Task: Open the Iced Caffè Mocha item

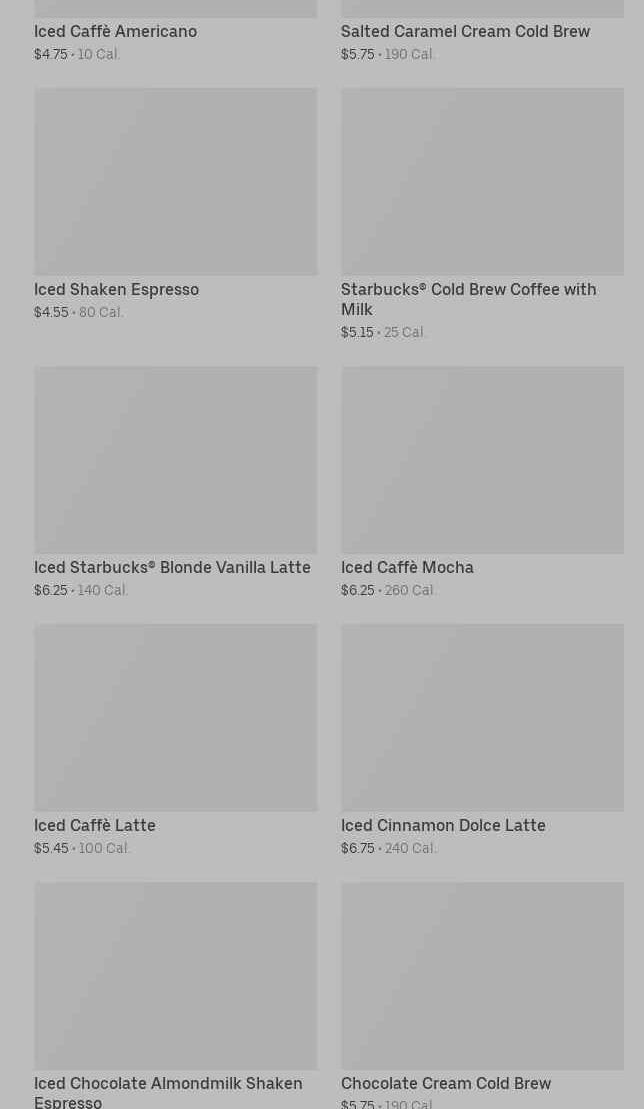Action: [482, 482]
